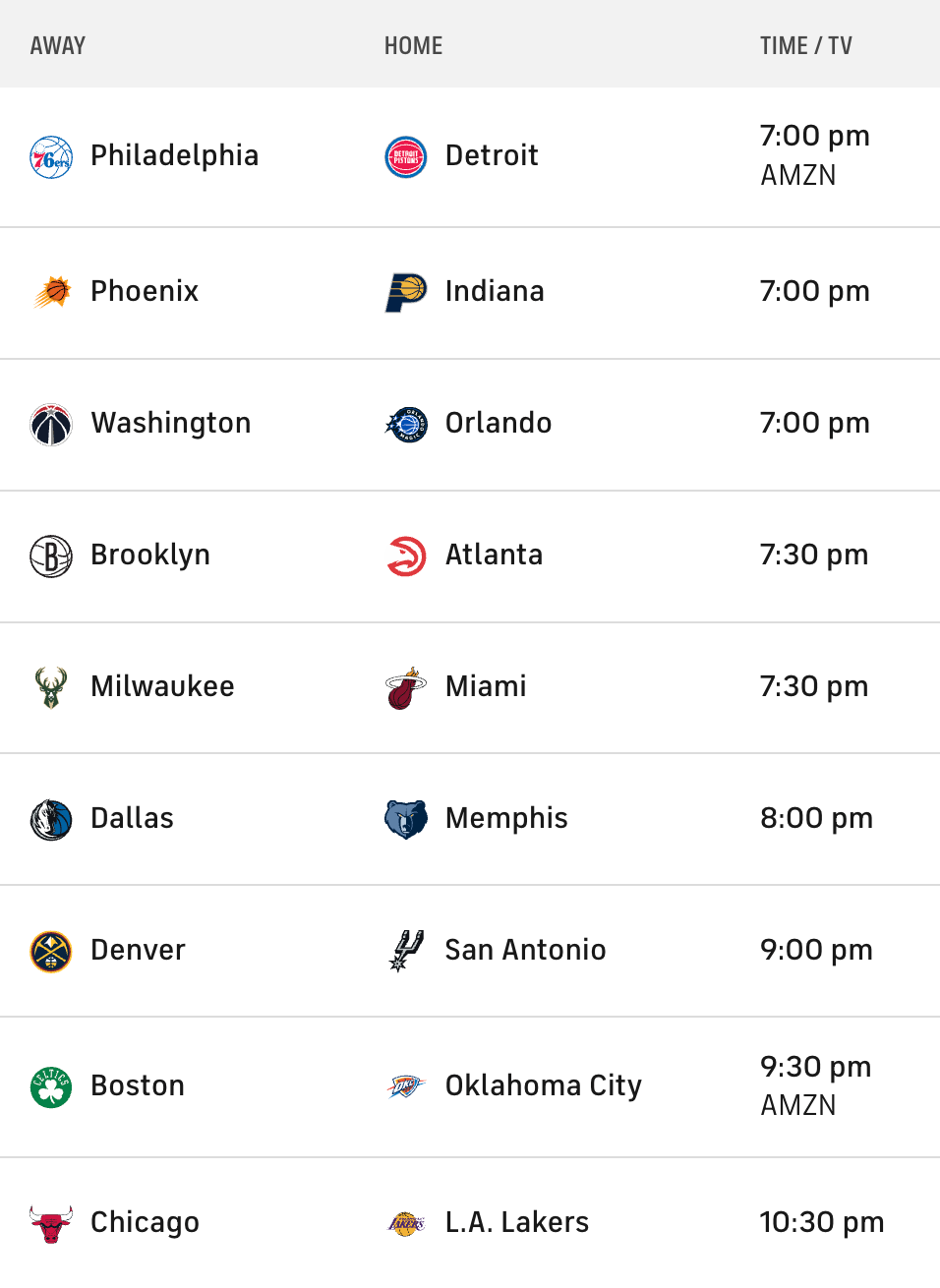Screen dimensions: 940x1288
Task: Open the Chicago at L.A. Lakers game
Action: [470, 1223]
